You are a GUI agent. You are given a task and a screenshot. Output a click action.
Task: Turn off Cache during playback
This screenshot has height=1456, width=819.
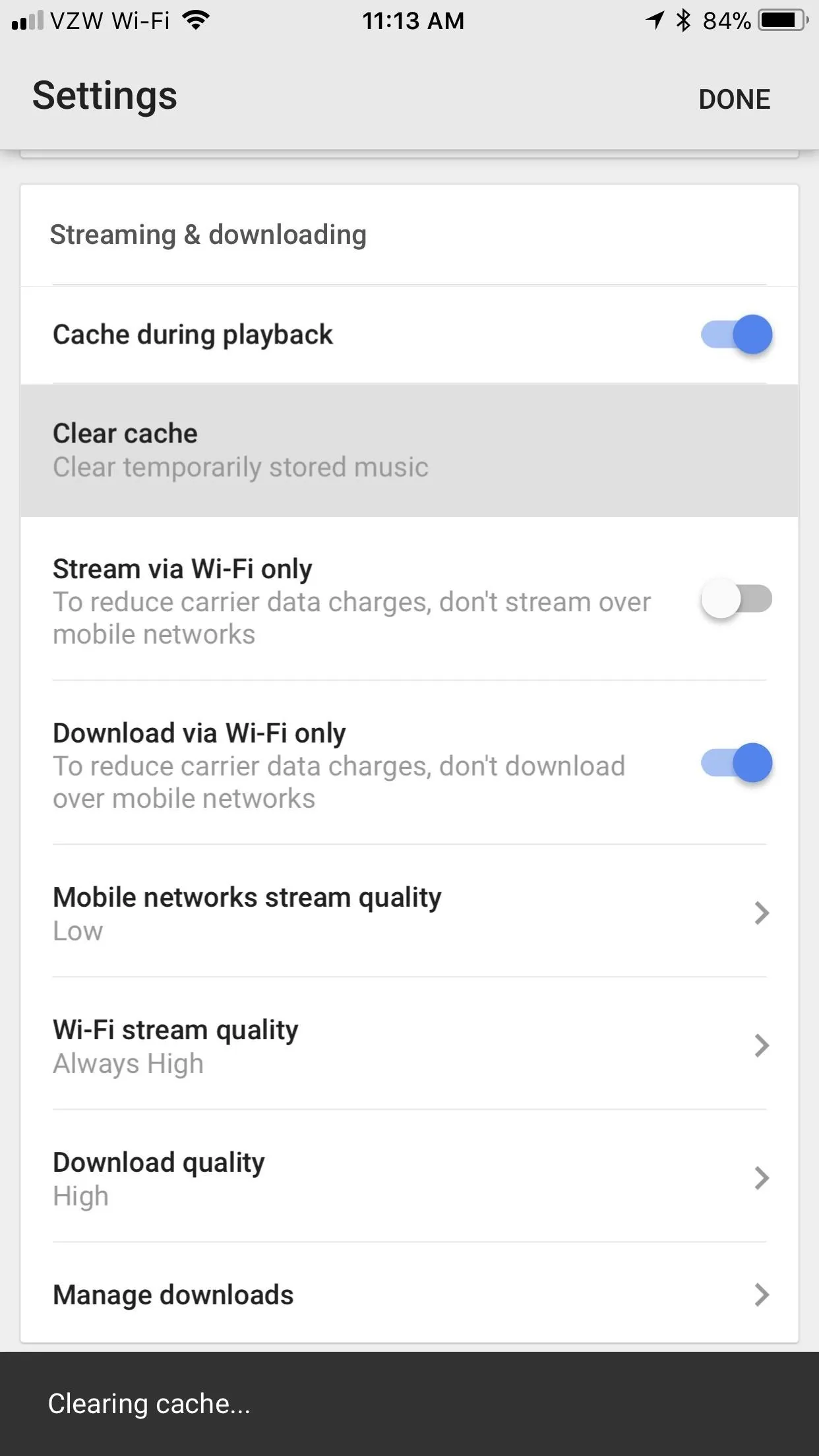point(737,335)
